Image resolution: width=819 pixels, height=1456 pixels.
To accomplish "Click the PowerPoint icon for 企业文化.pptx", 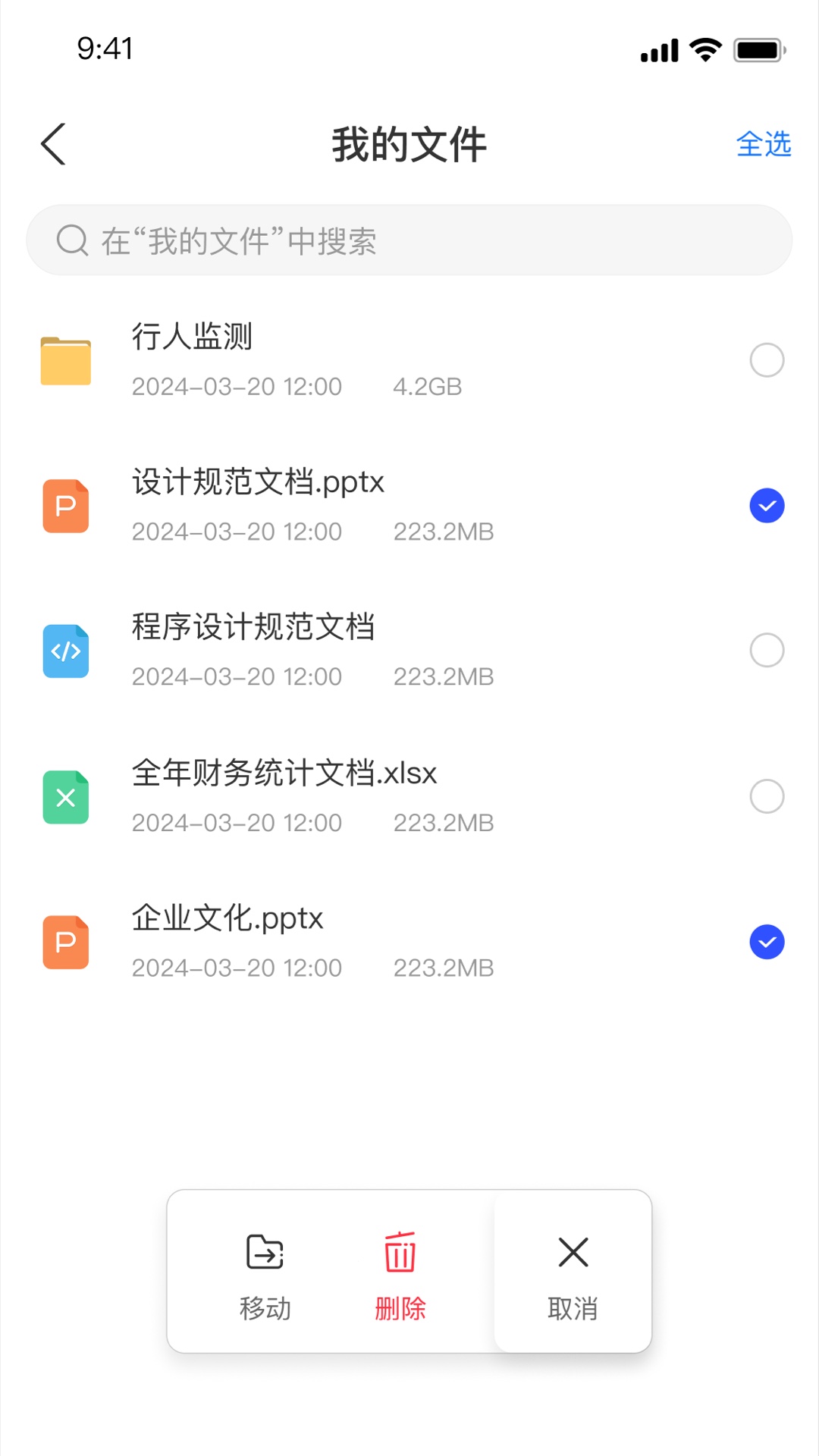I will click(65, 943).
